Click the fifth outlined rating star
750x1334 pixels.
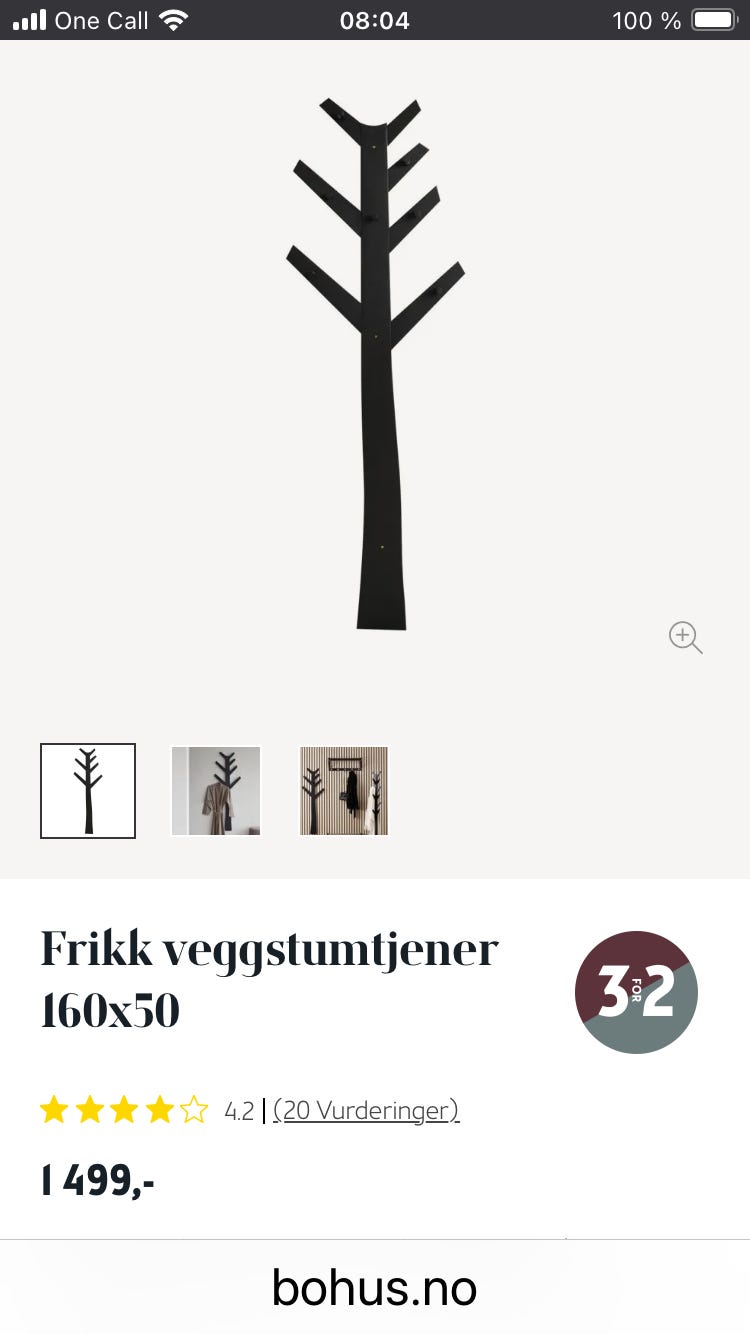195,1110
